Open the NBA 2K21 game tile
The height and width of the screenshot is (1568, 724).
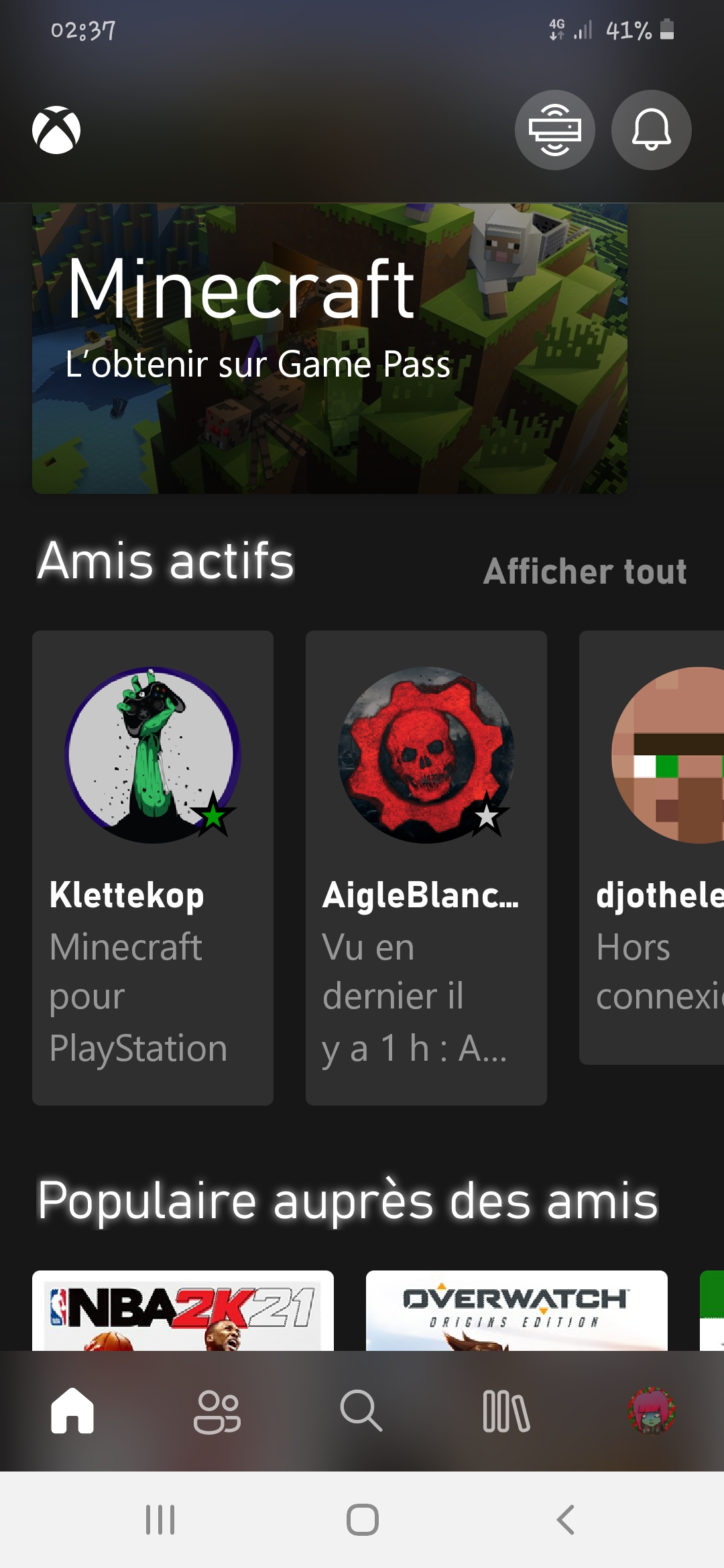point(183,1311)
